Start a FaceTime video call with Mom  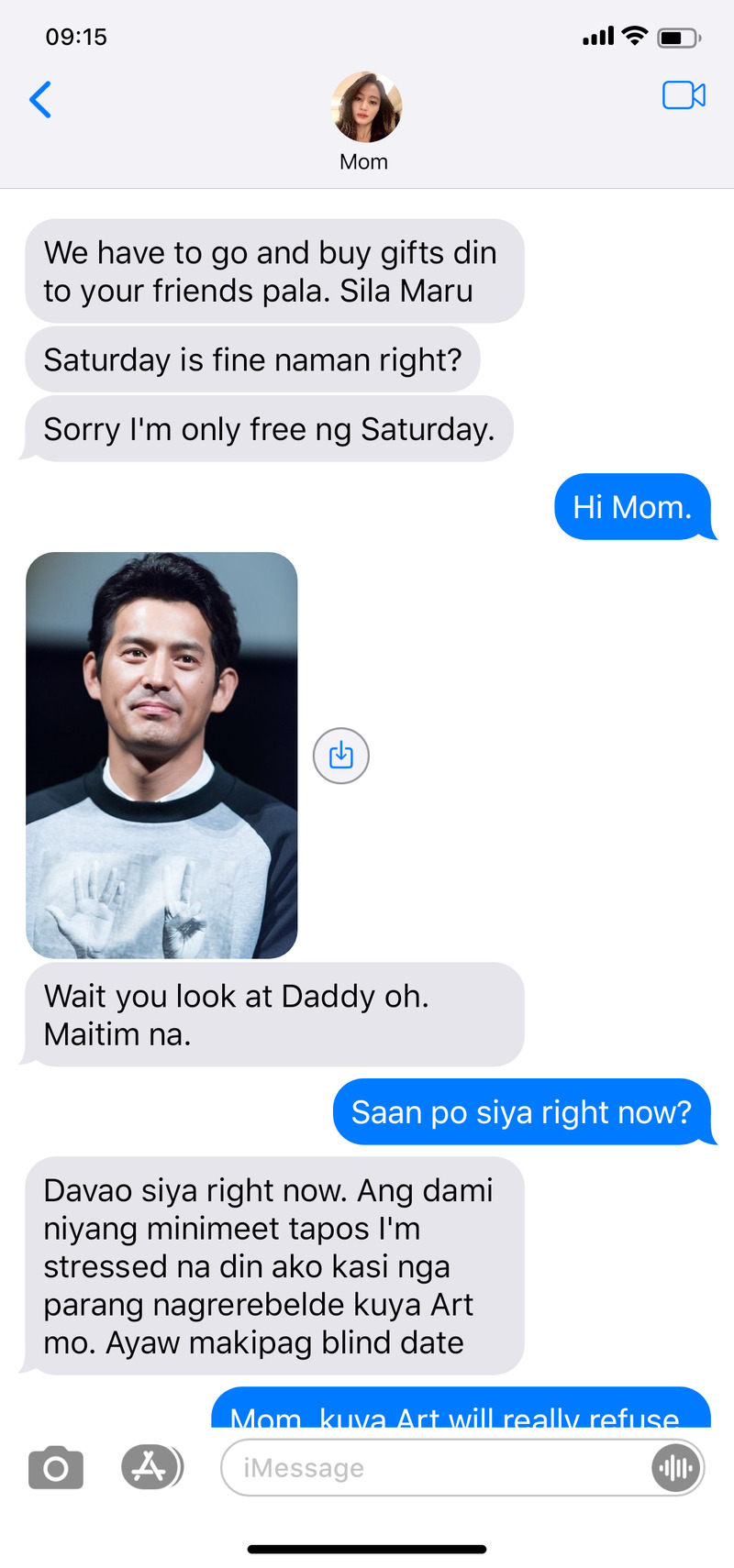click(684, 95)
